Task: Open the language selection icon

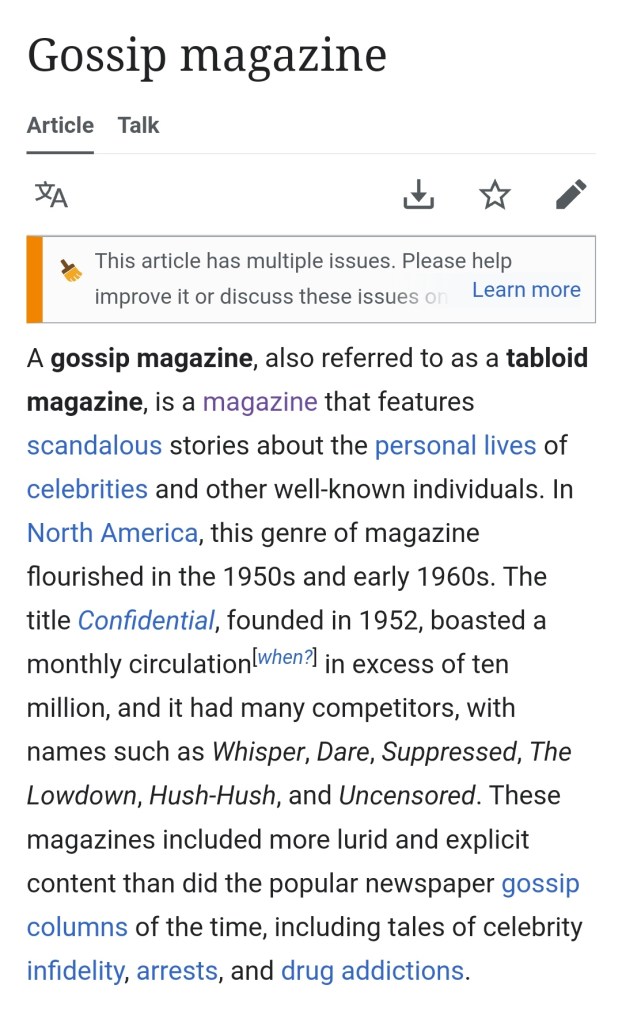Action: 51,194
